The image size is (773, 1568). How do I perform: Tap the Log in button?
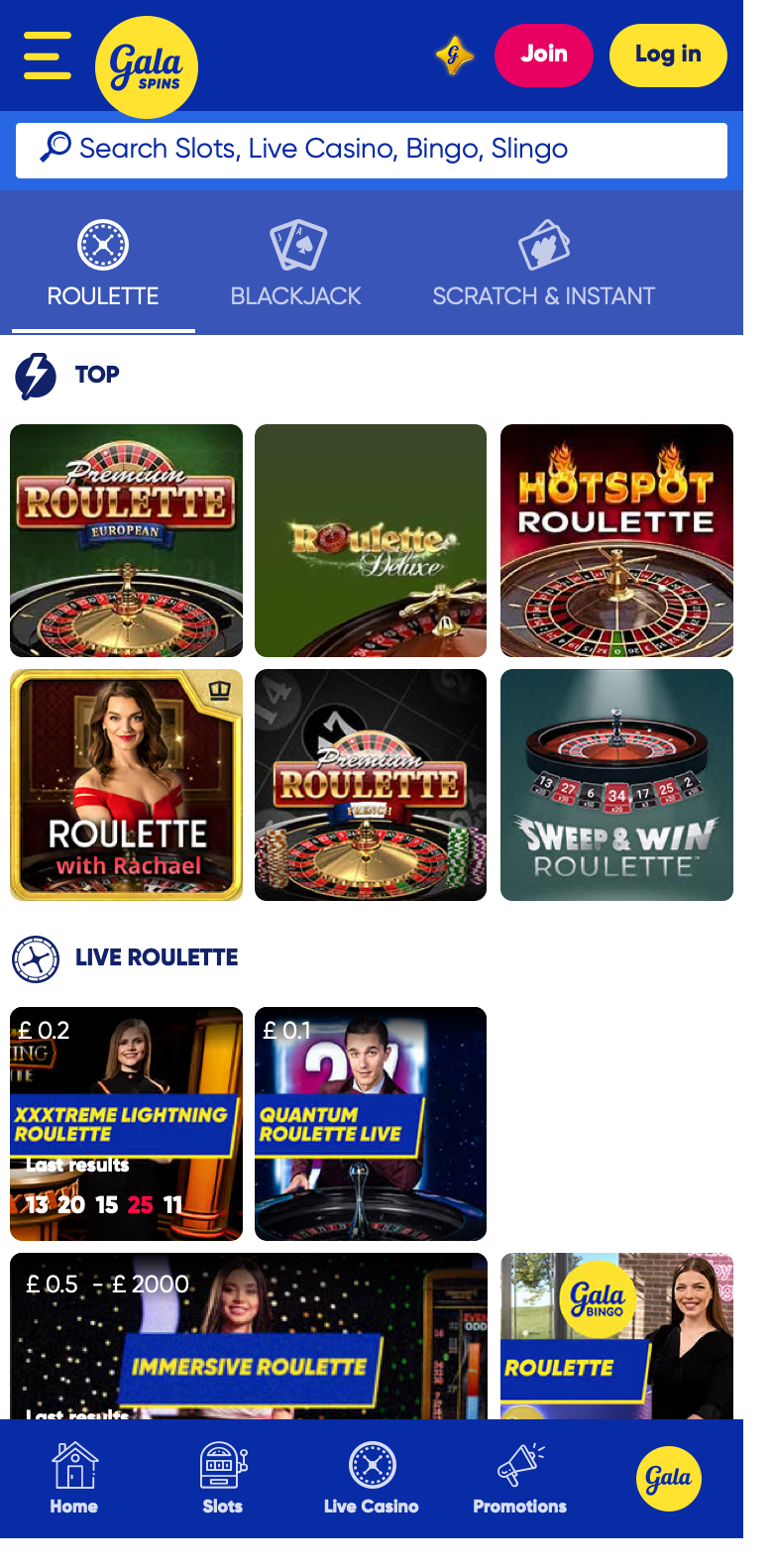(668, 55)
